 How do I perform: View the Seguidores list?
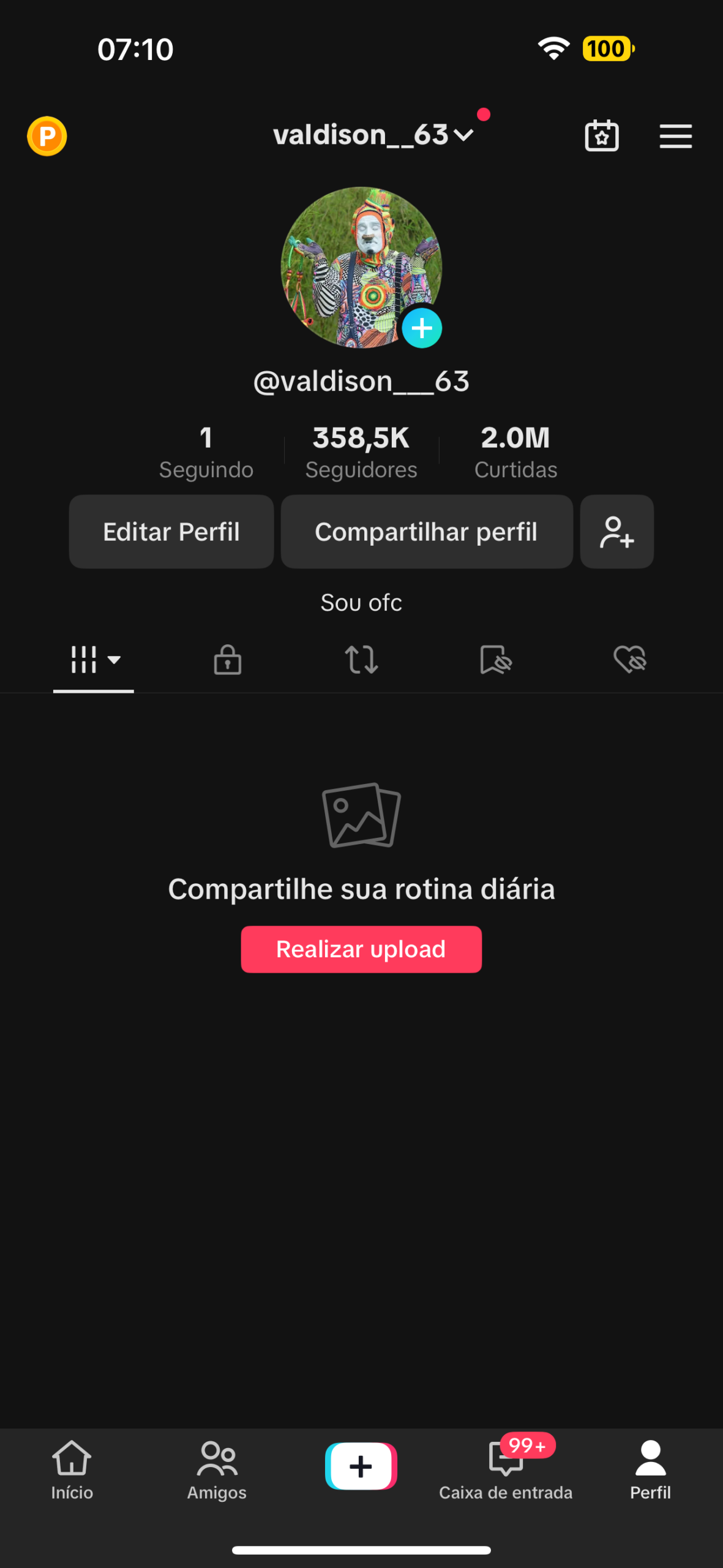click(x=361, y=452)
